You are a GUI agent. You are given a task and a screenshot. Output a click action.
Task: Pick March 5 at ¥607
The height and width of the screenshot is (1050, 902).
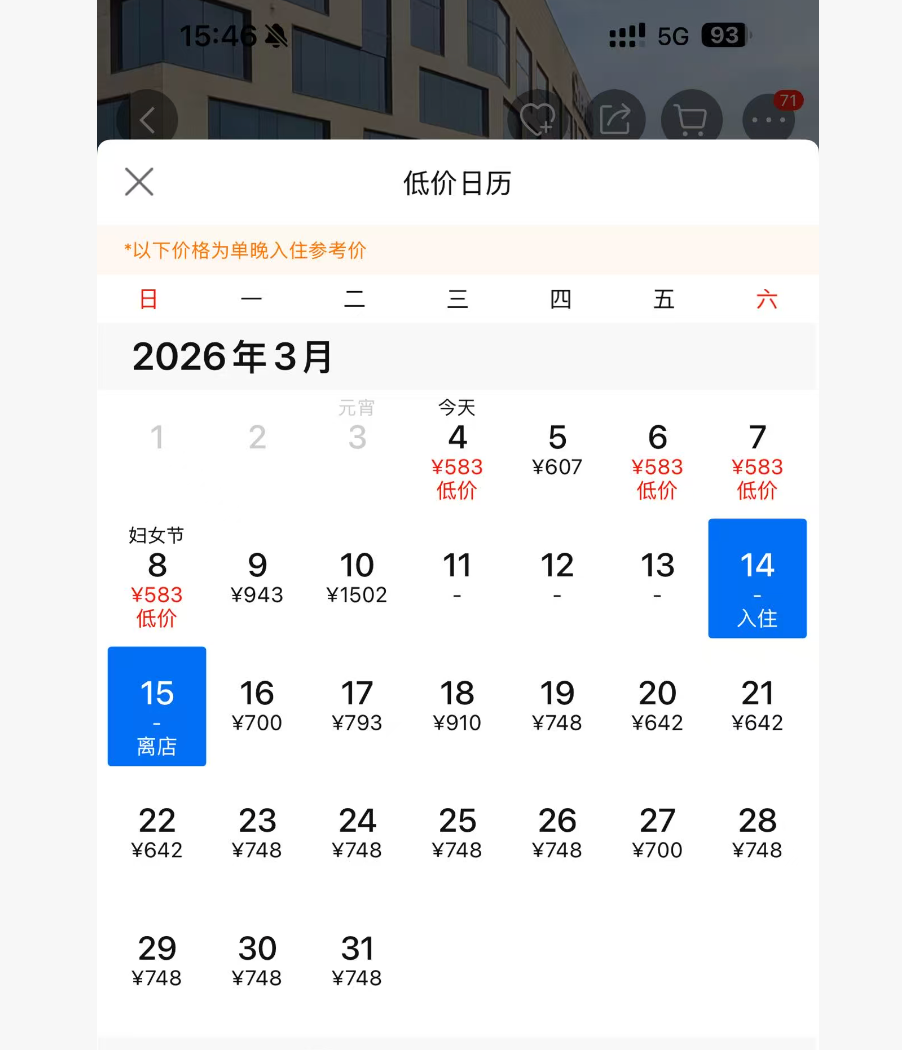click(x=557, y=449)
